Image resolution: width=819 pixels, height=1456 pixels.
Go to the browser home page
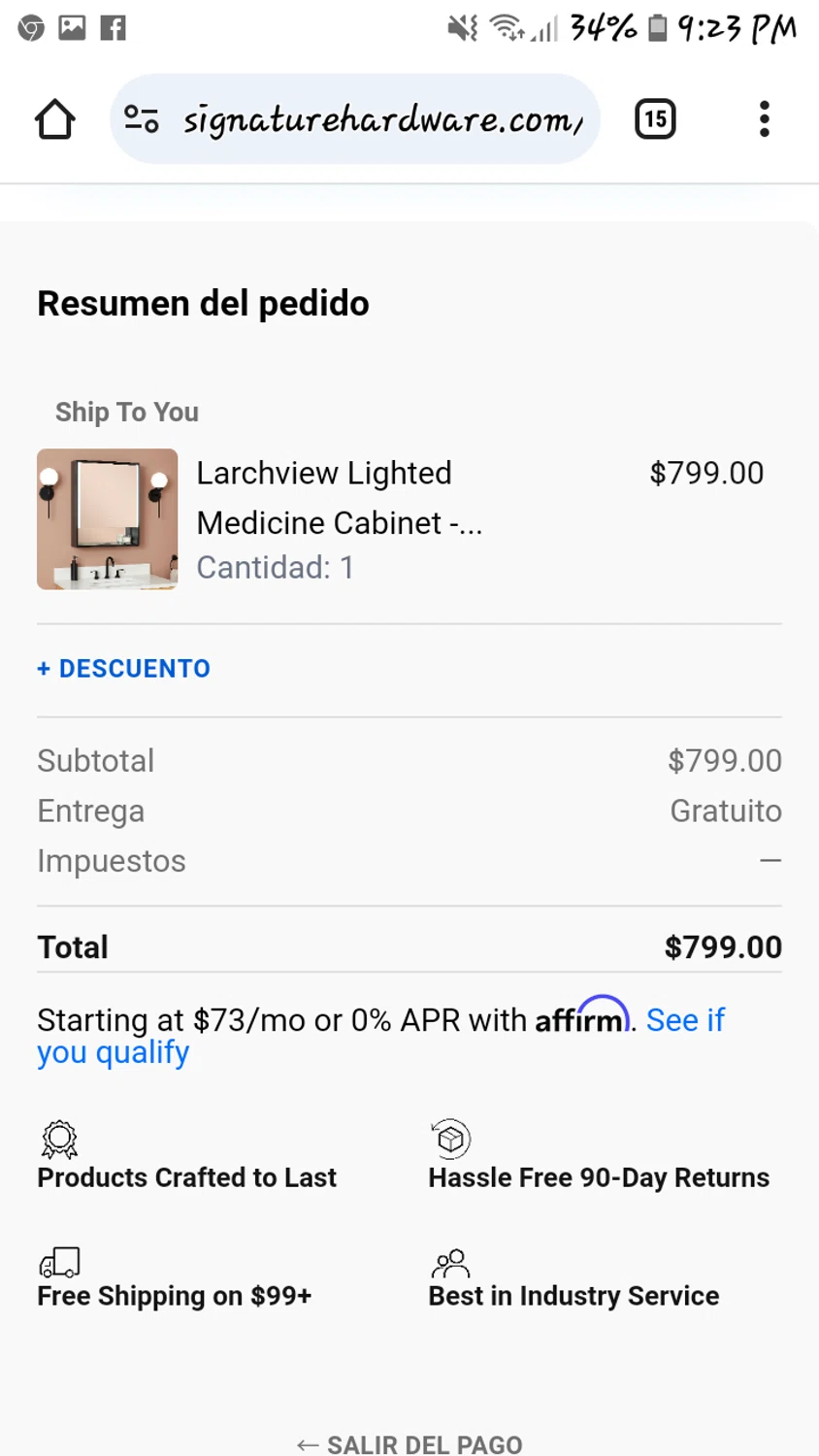click(x=54, y=119)
